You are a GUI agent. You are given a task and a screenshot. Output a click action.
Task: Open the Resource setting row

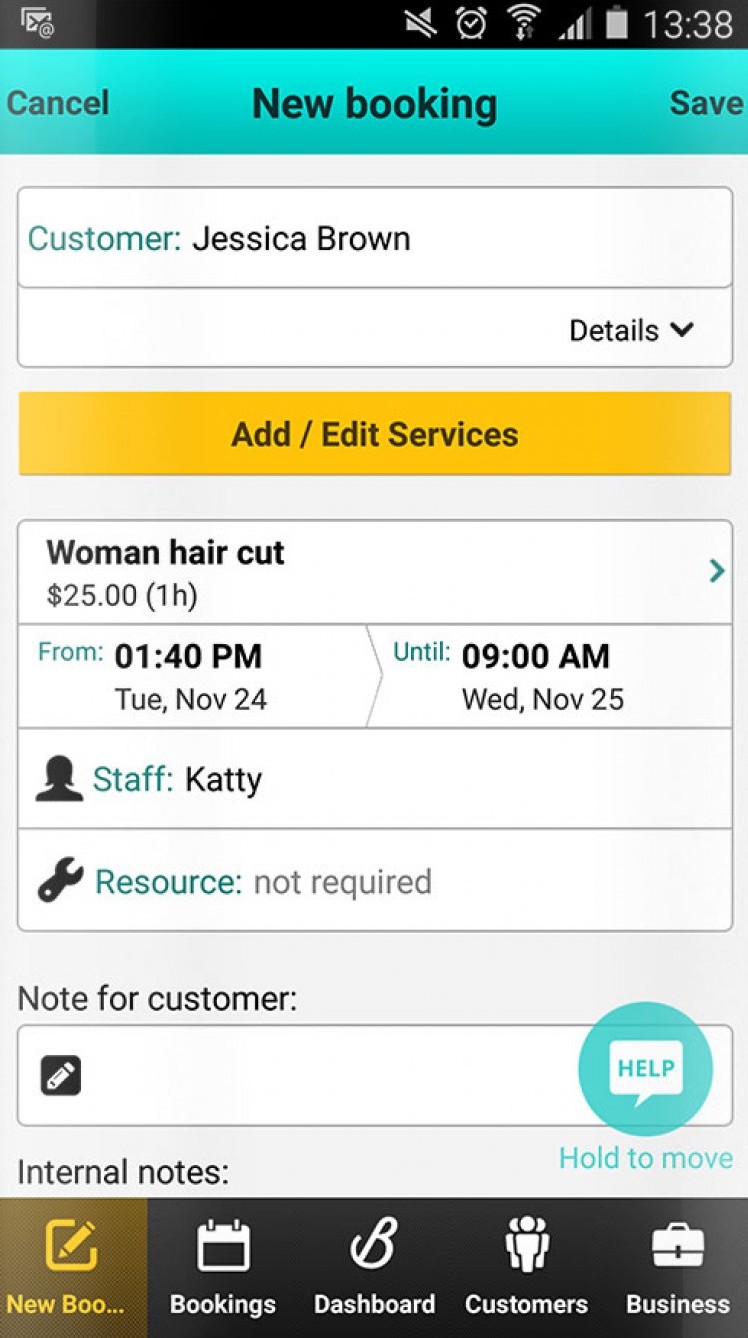374,882
